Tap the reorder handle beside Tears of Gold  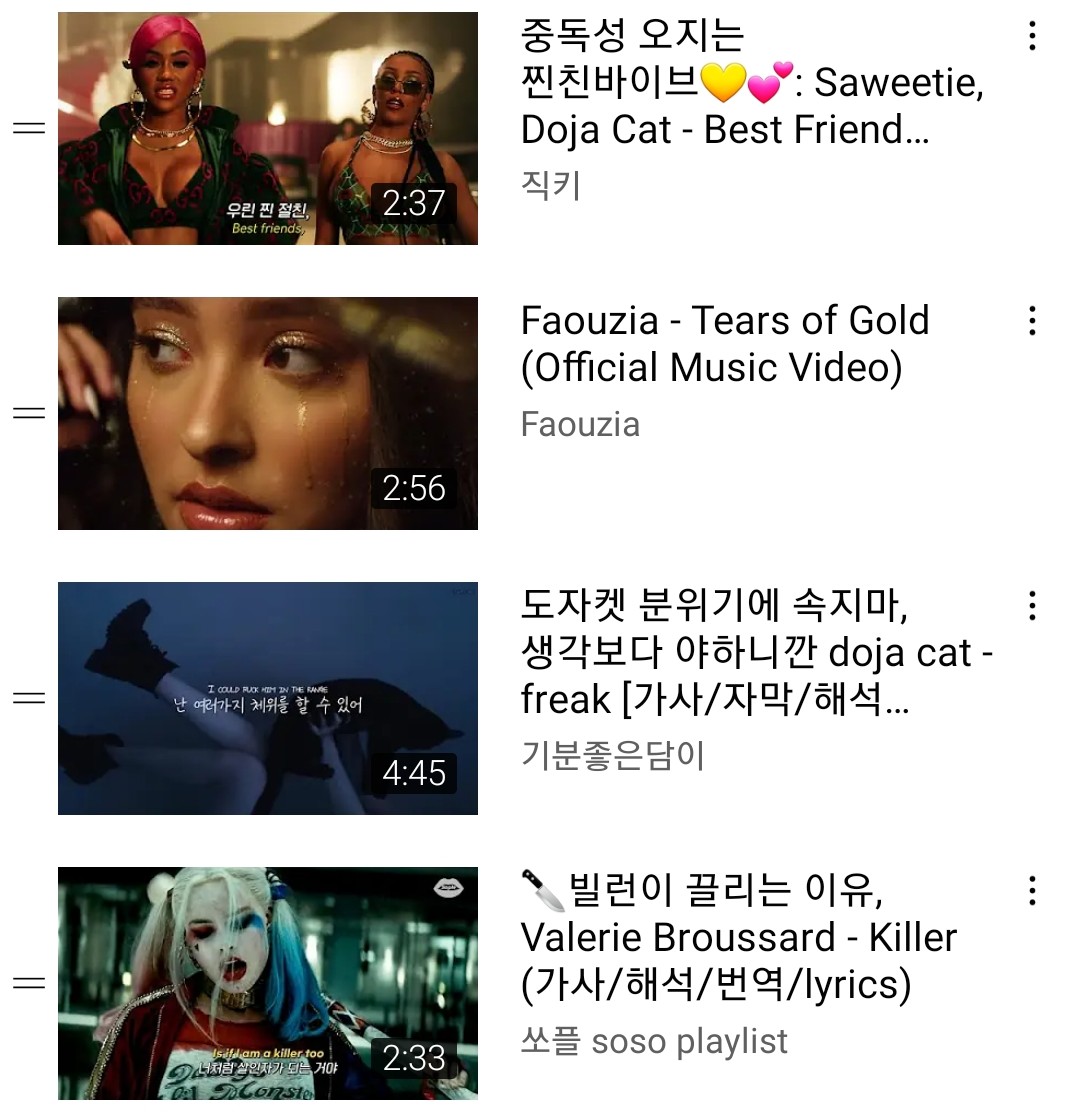click(x=29, y=413)
